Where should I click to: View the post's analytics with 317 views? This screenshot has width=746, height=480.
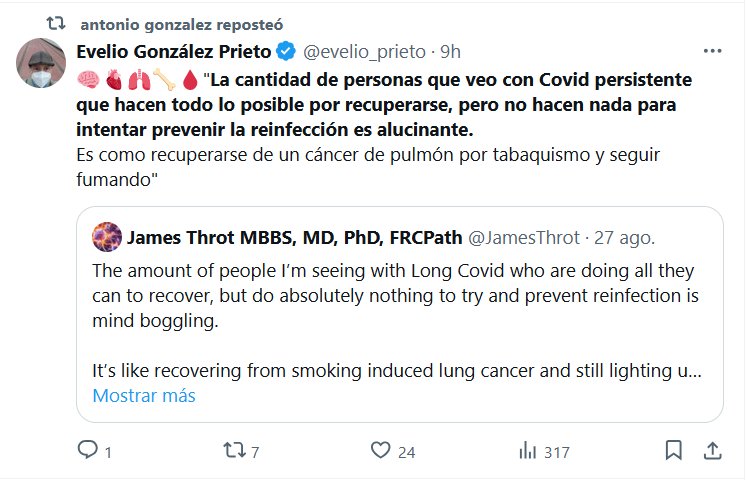(x=527, y=451)
